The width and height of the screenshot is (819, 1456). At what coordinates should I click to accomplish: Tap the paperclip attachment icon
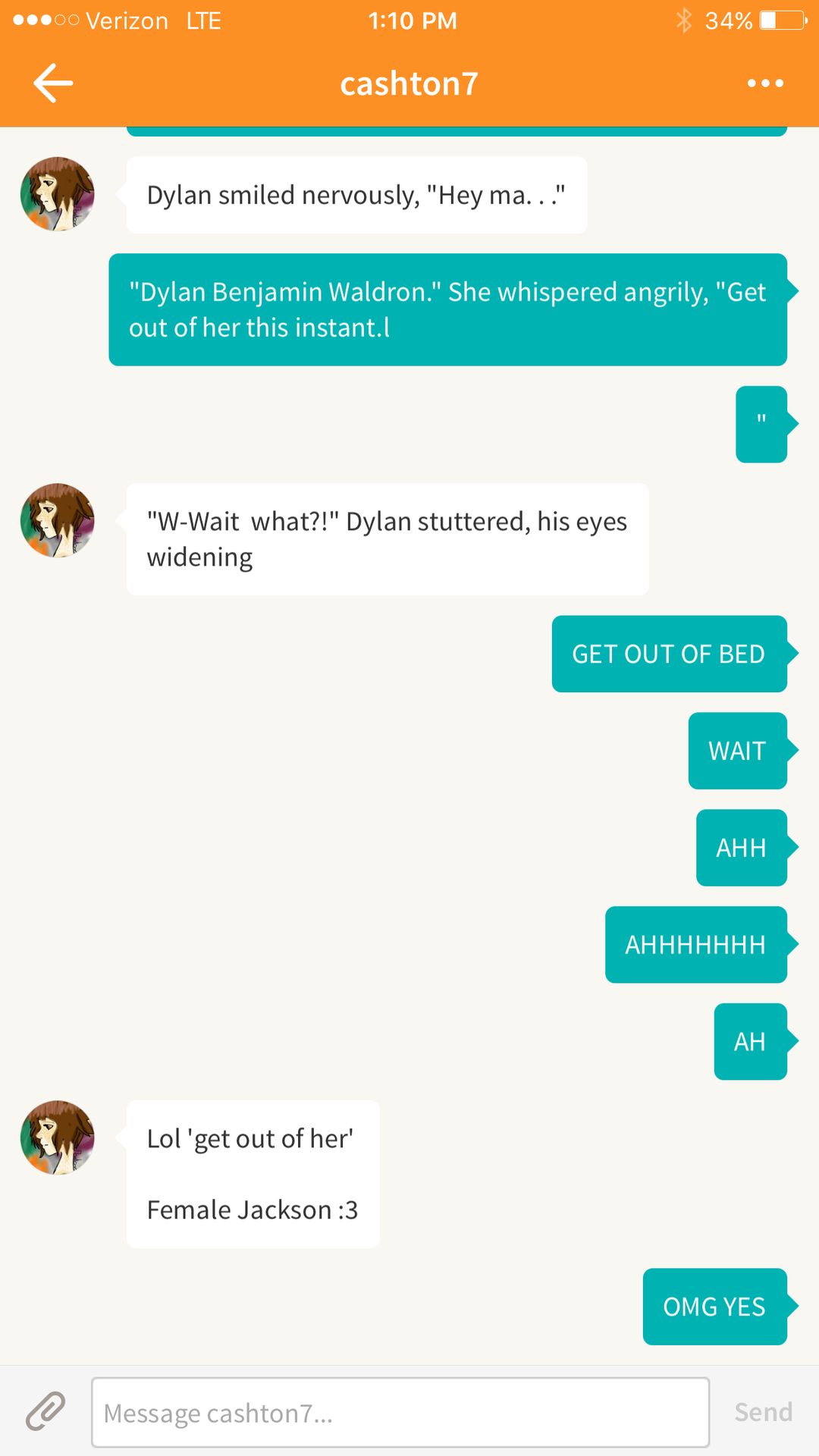click(x=45, y=1411)
